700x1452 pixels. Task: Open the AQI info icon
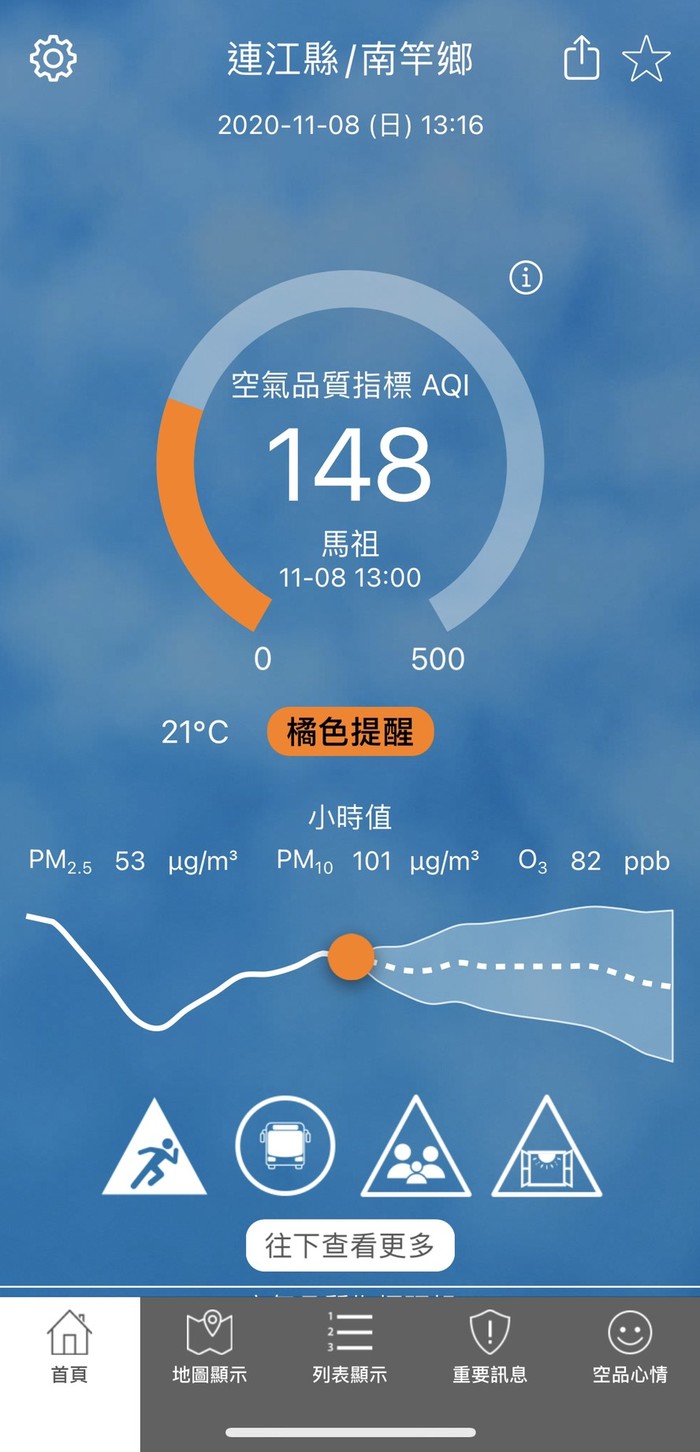pos(526,278)
